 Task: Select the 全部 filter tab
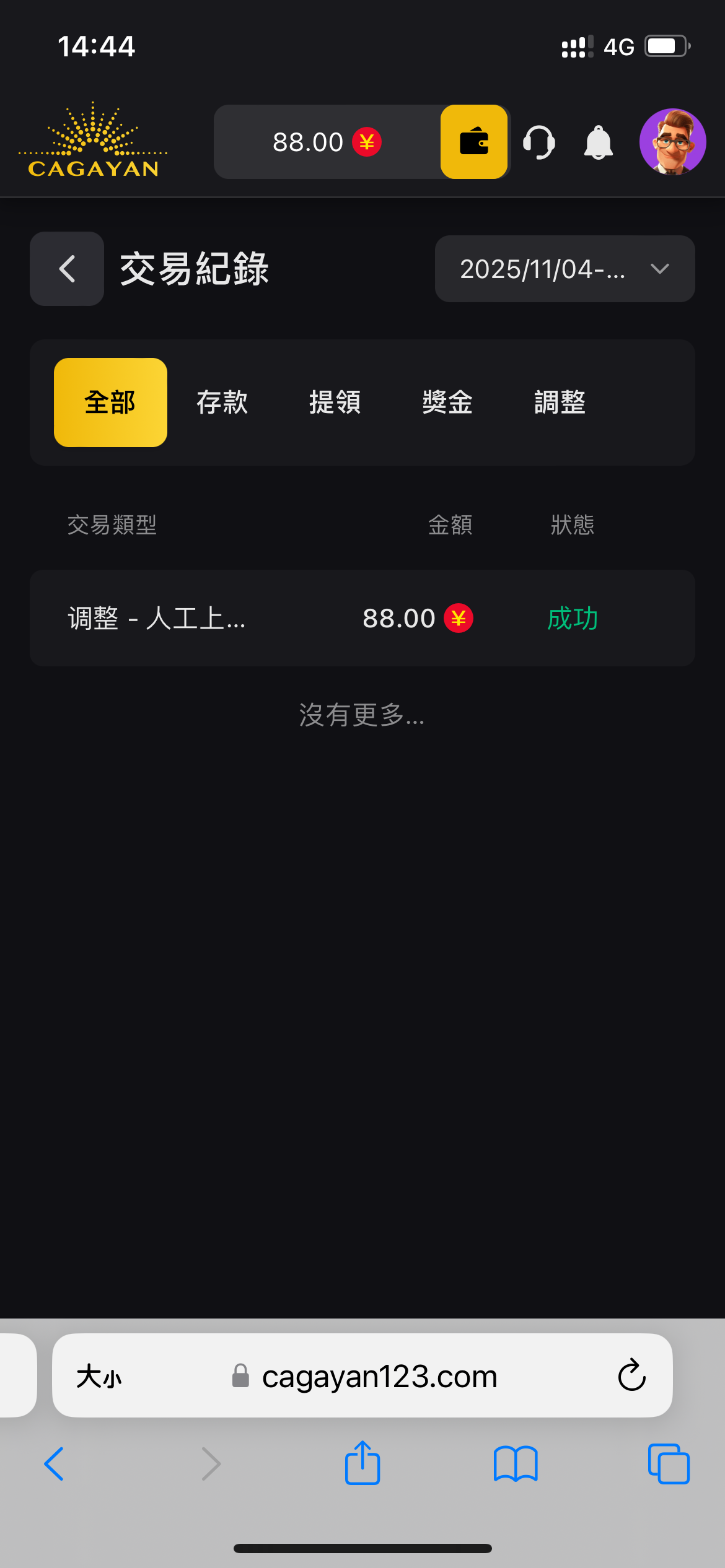coord(110,403)
